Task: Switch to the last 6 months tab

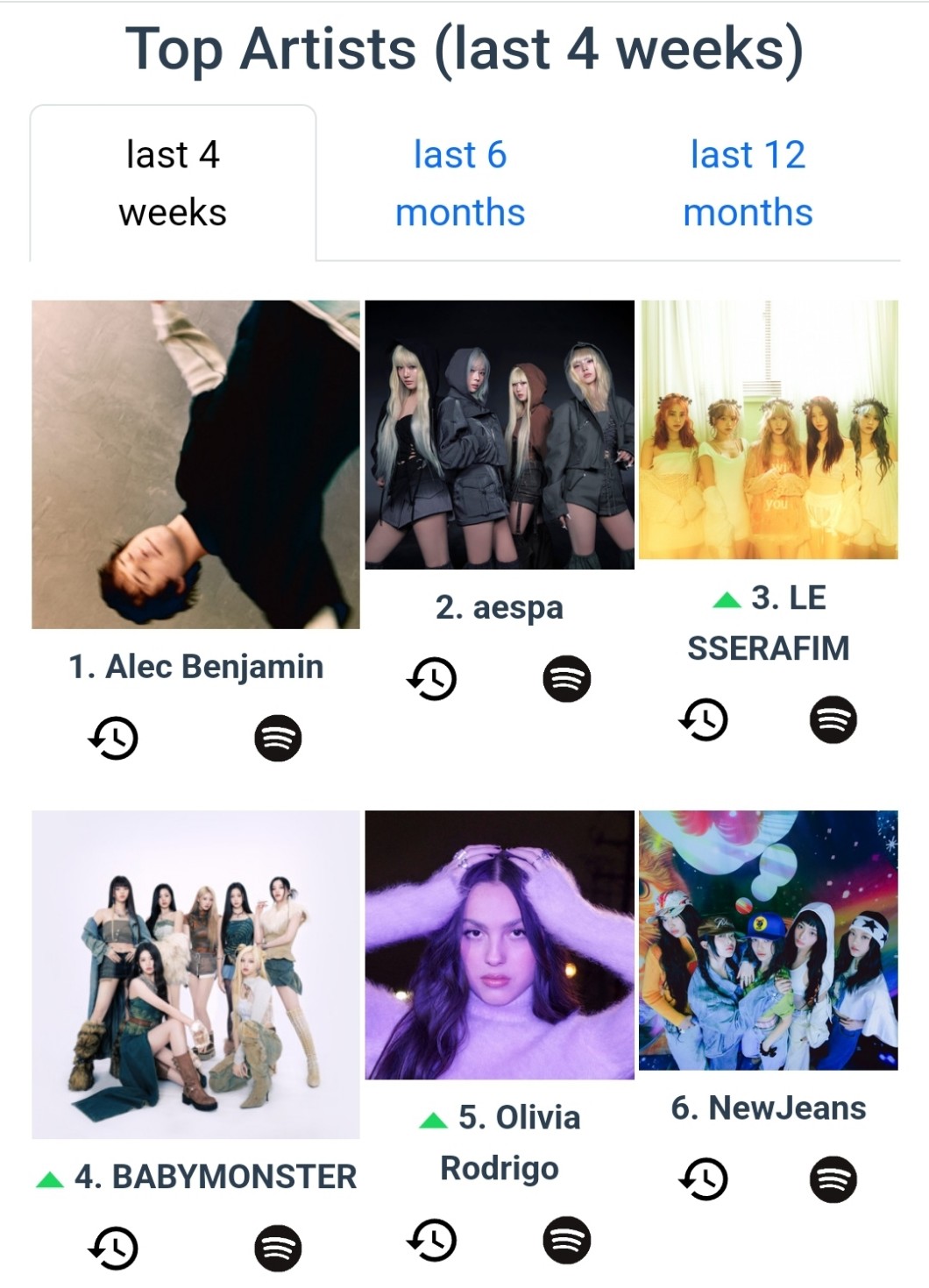Action: 460,183
